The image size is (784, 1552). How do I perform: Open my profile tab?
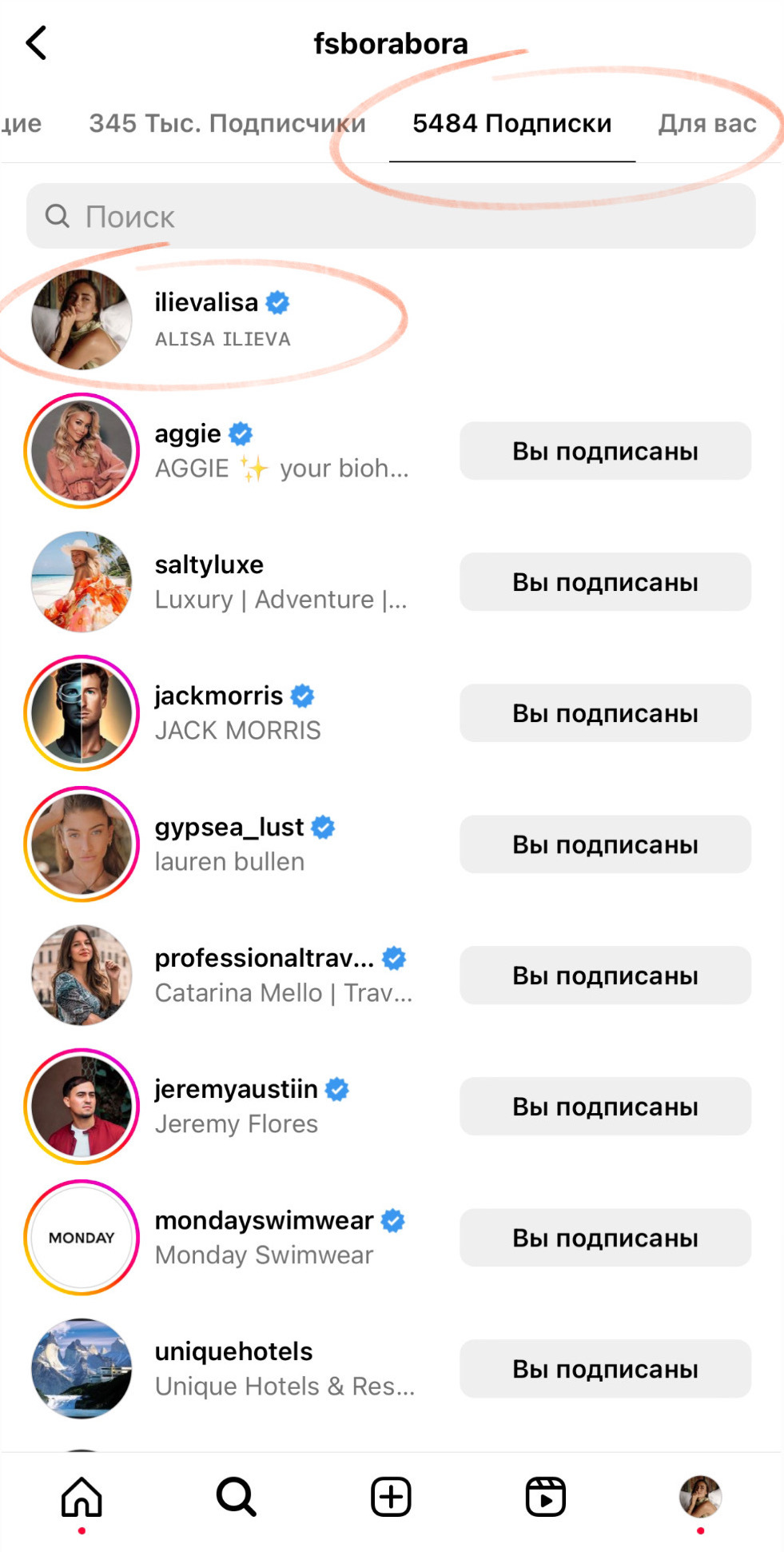700,1497
